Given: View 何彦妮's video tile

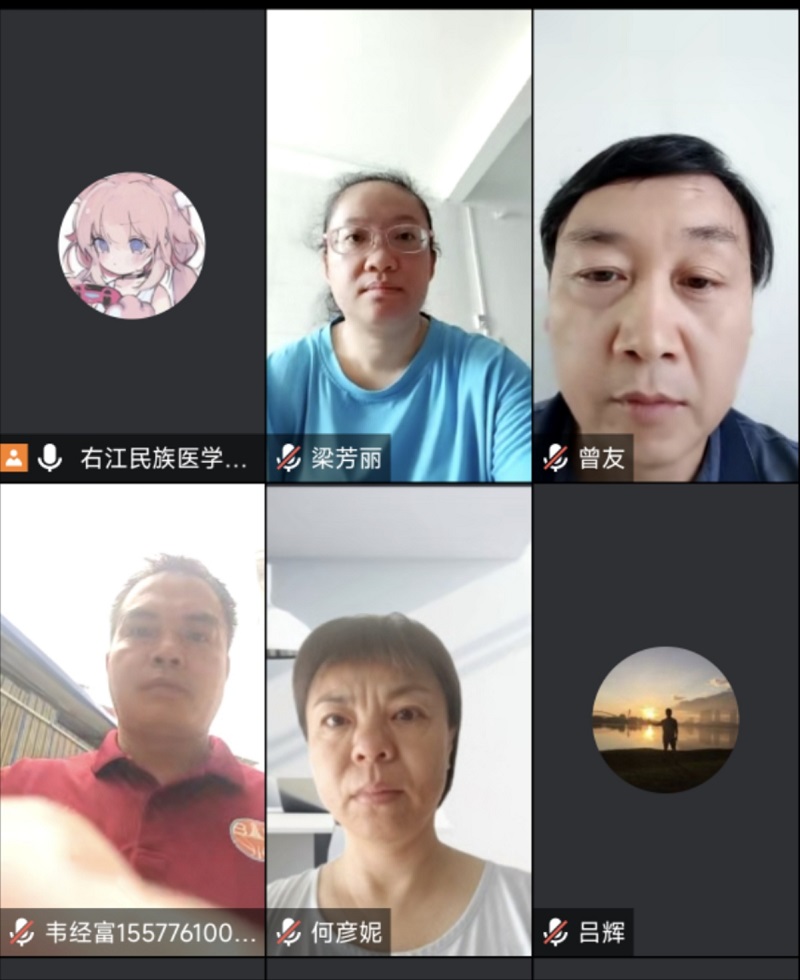Looking at the screenshot, I should point(398,720).
